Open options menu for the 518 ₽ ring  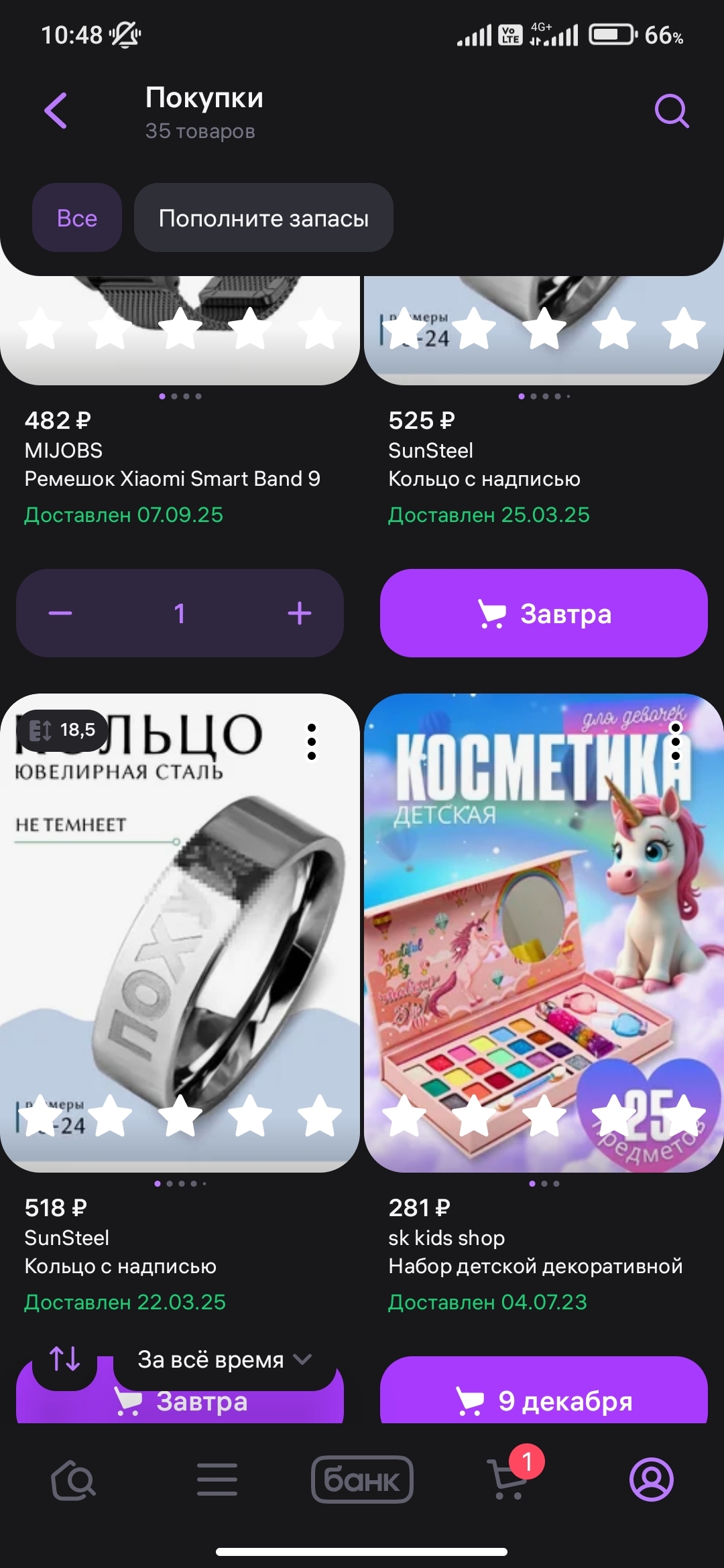312,742
